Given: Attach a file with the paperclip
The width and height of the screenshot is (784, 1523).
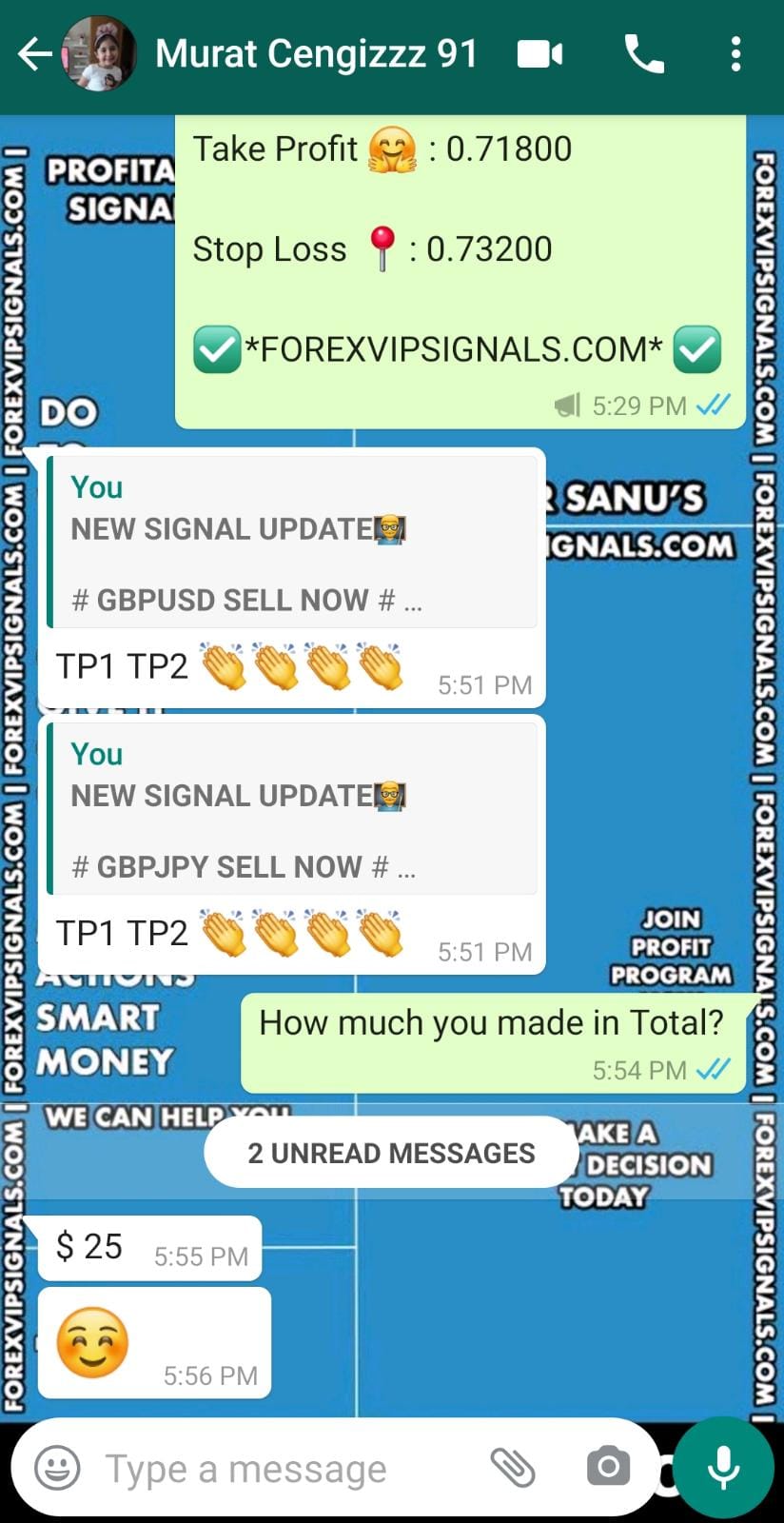Looking at the screenshot, I should tap(513, 1467).
